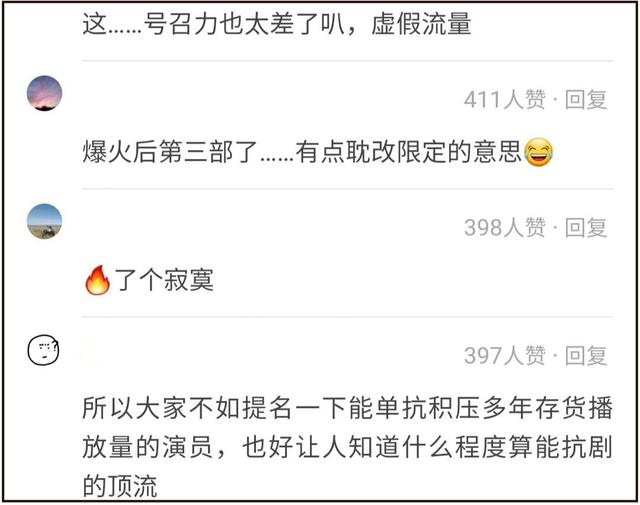Reply to the comment with 397 likes
Screen dimensions: 640x505
coord(587,356)
